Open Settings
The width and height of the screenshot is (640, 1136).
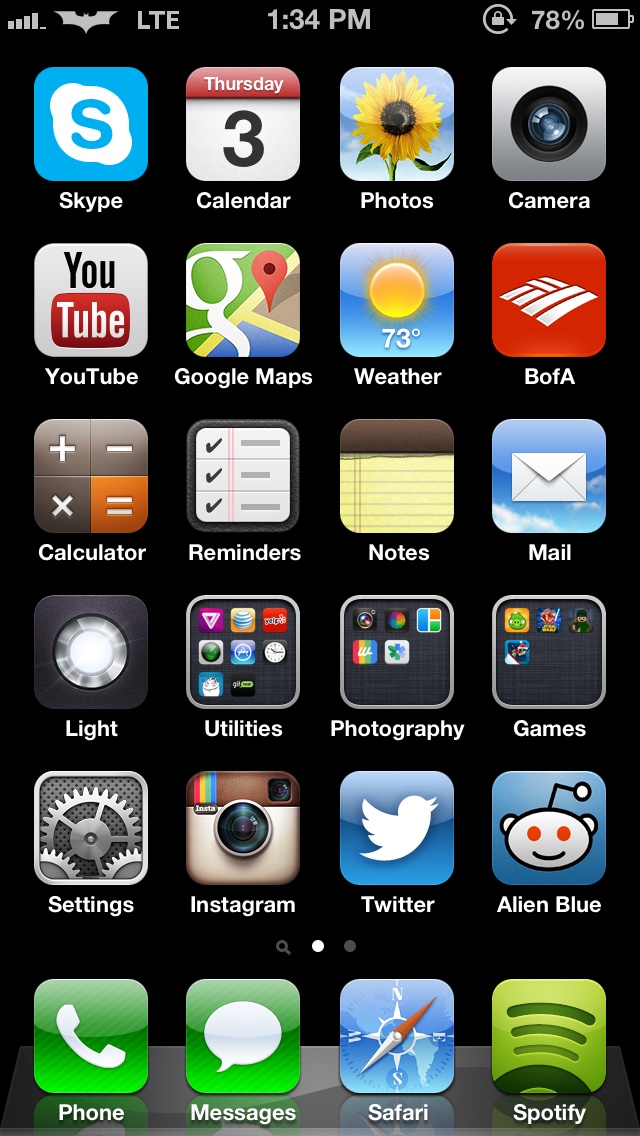(91, 828)
